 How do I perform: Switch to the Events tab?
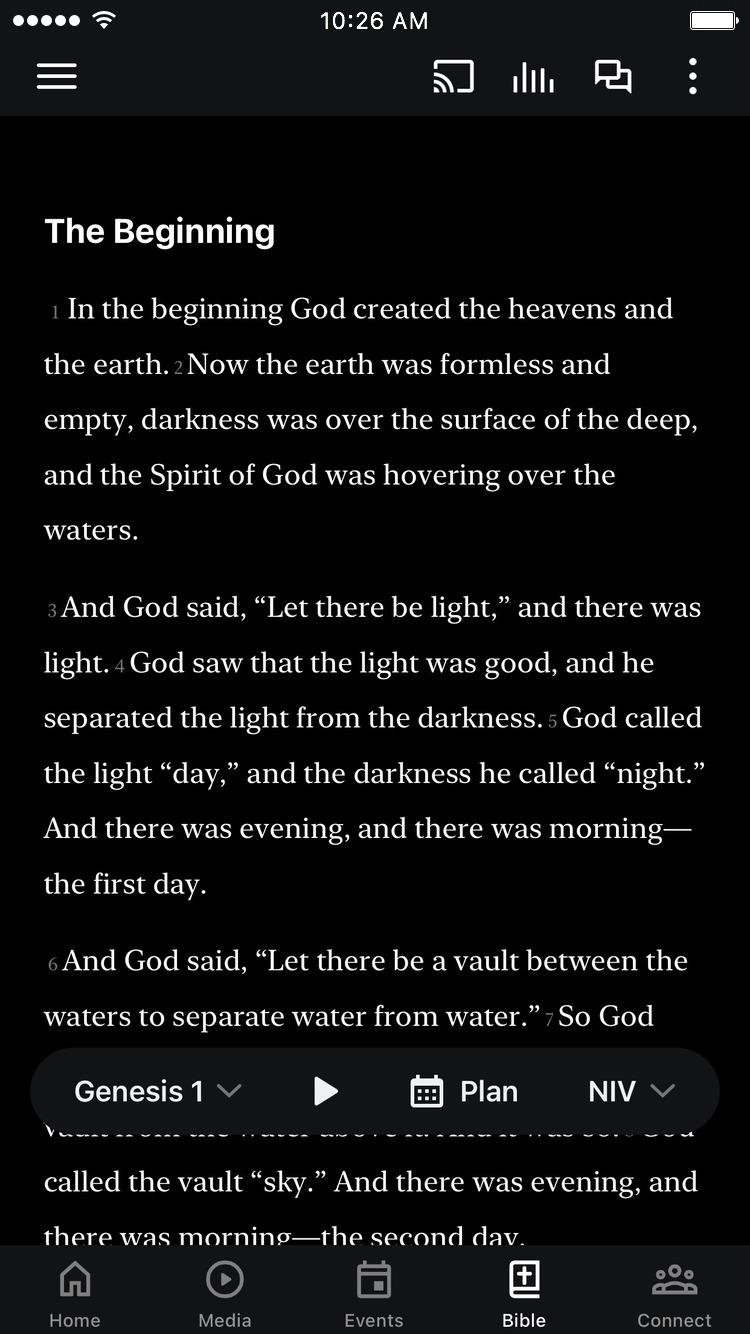pyautogui.click(x=374, y=1293)
